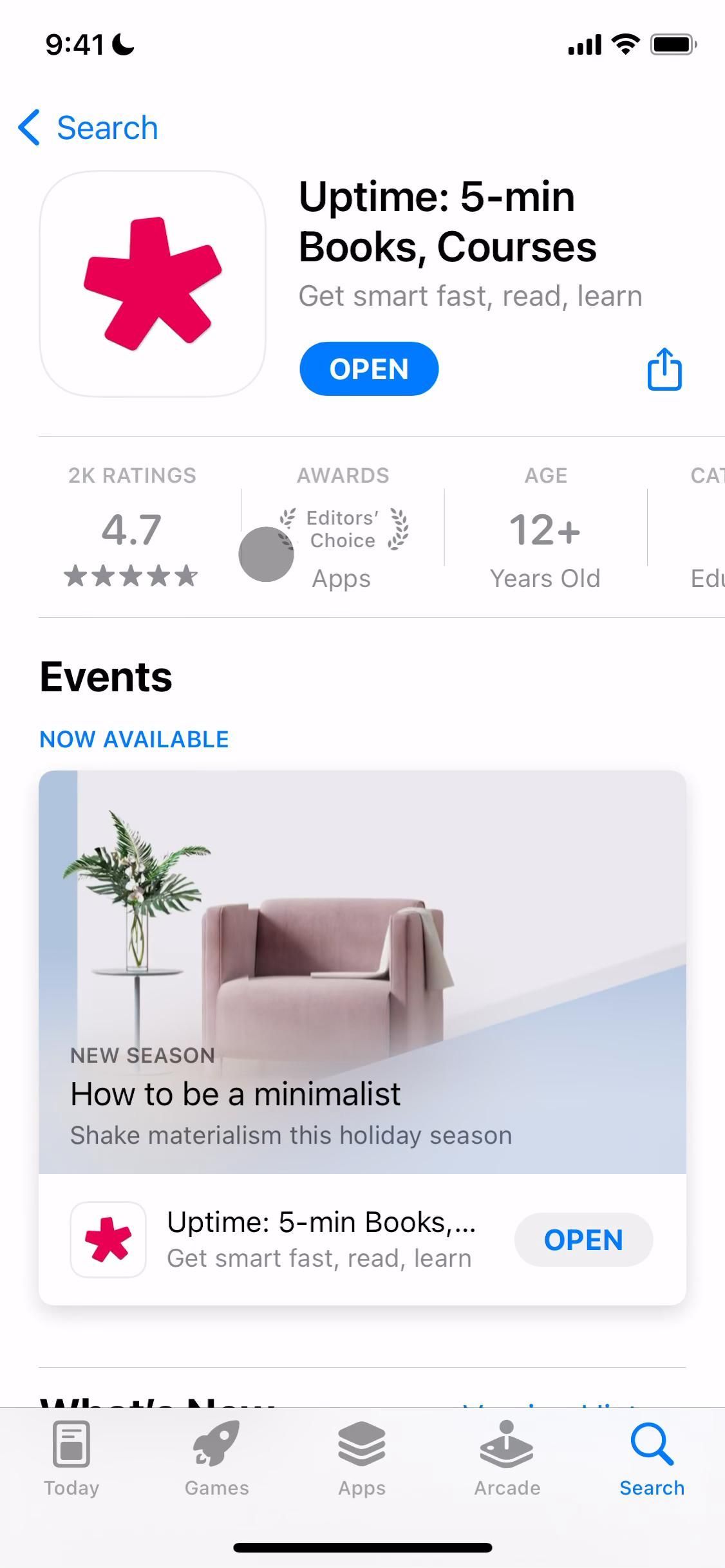Select the Search tab
725x1568 pixels.
[x=652, y=1460]
